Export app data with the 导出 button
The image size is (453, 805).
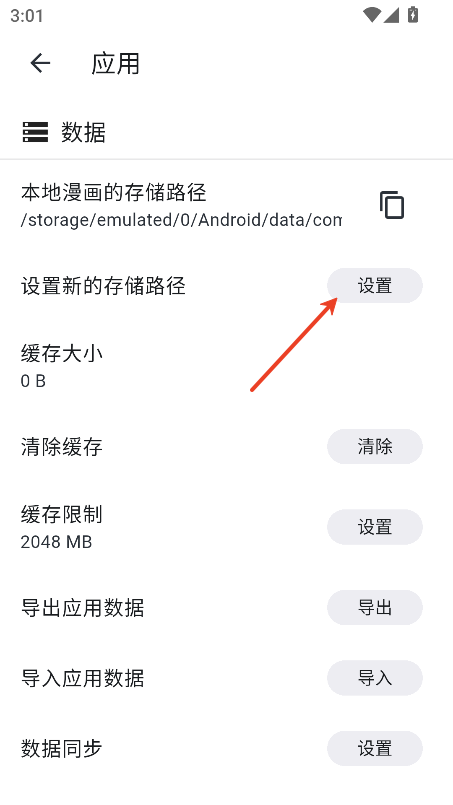click(375, 607)
